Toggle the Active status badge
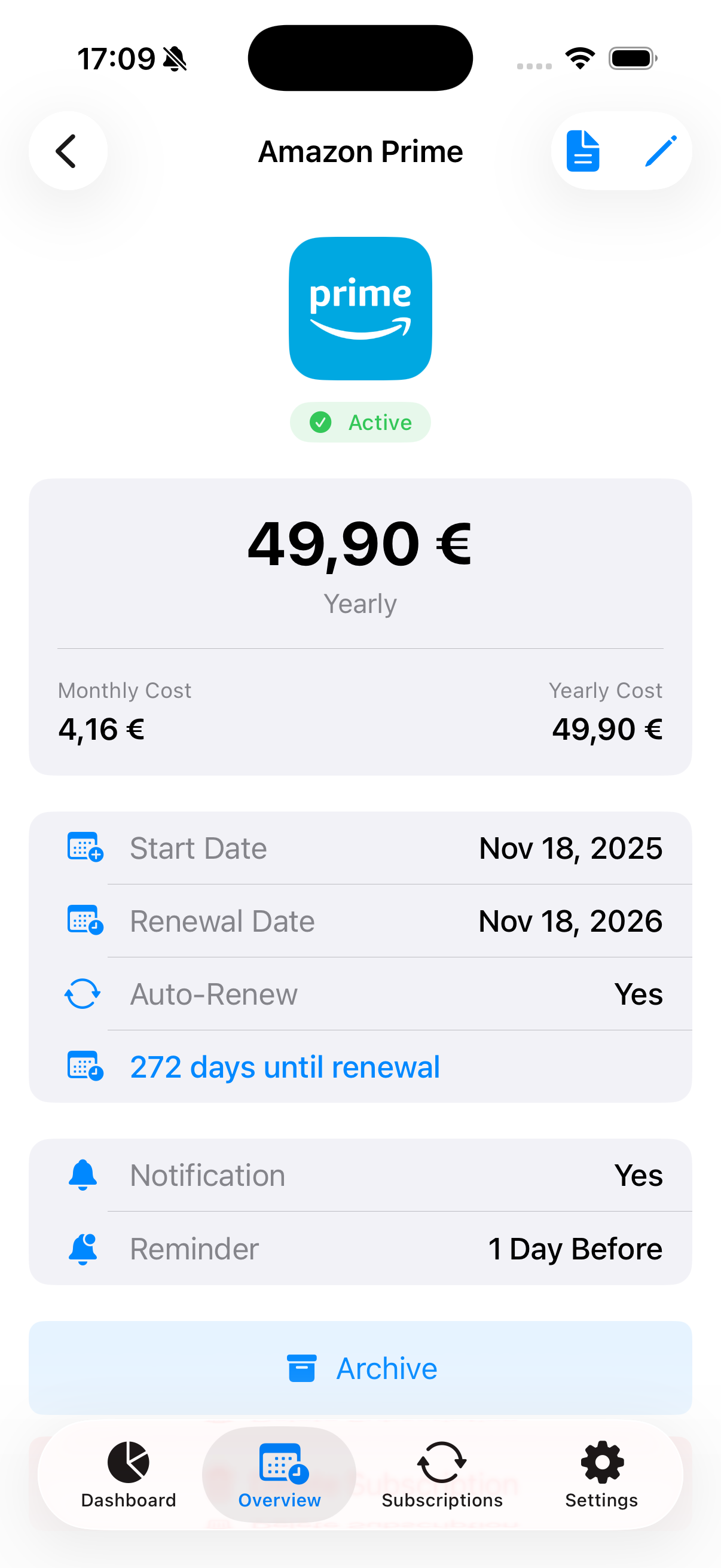The height and width of the screenshot is (1568, 721). (360, 422)
